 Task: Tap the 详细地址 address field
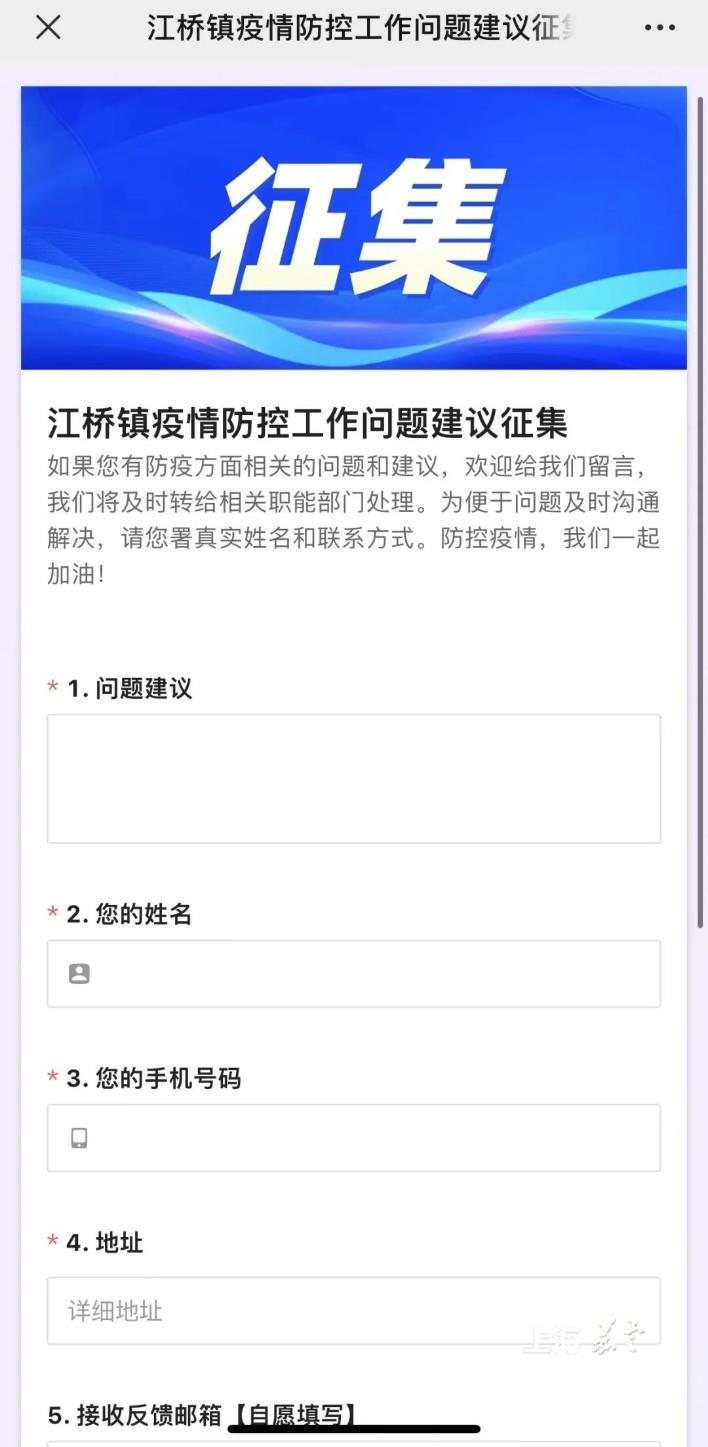pyautogui.click(x=354, y=1310)
